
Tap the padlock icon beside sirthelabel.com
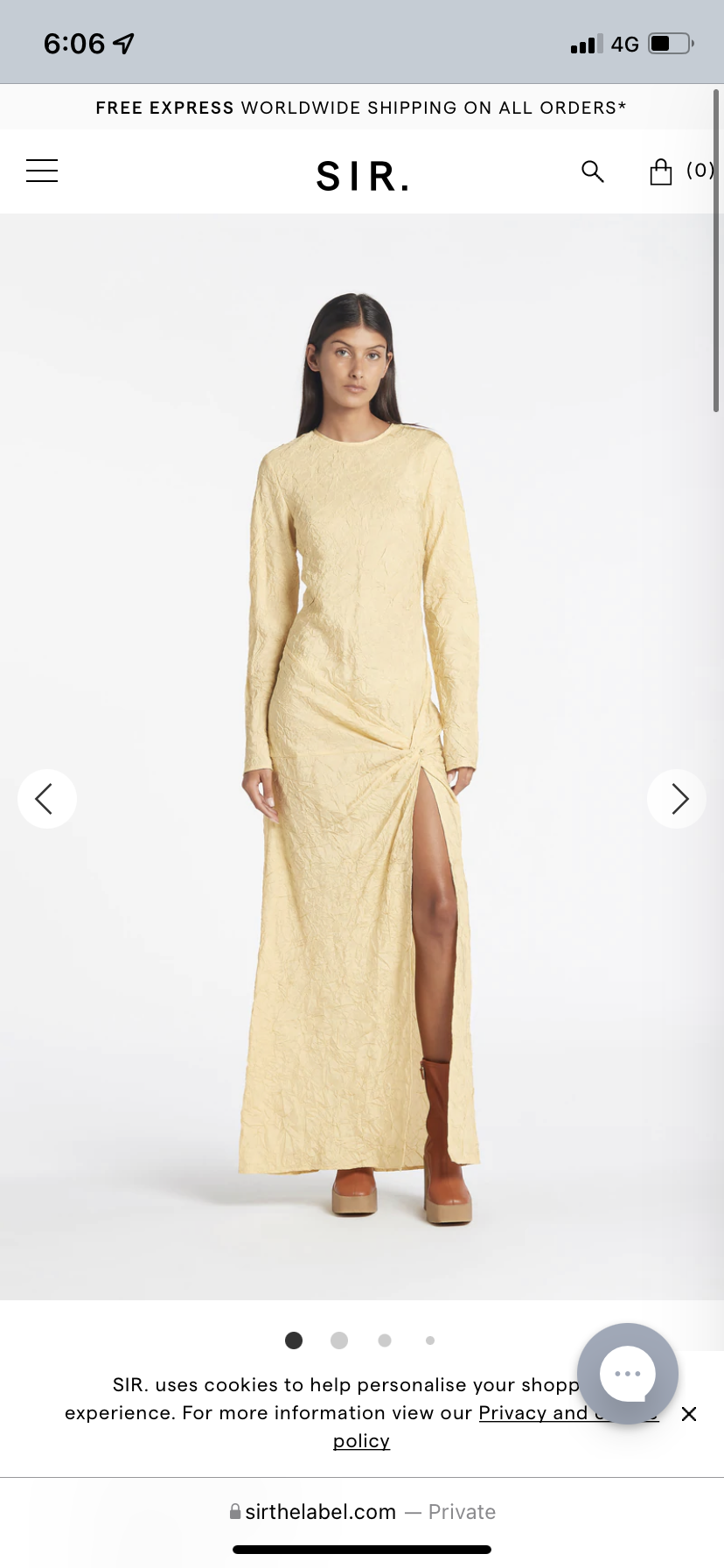click(x=234, y=1511)
